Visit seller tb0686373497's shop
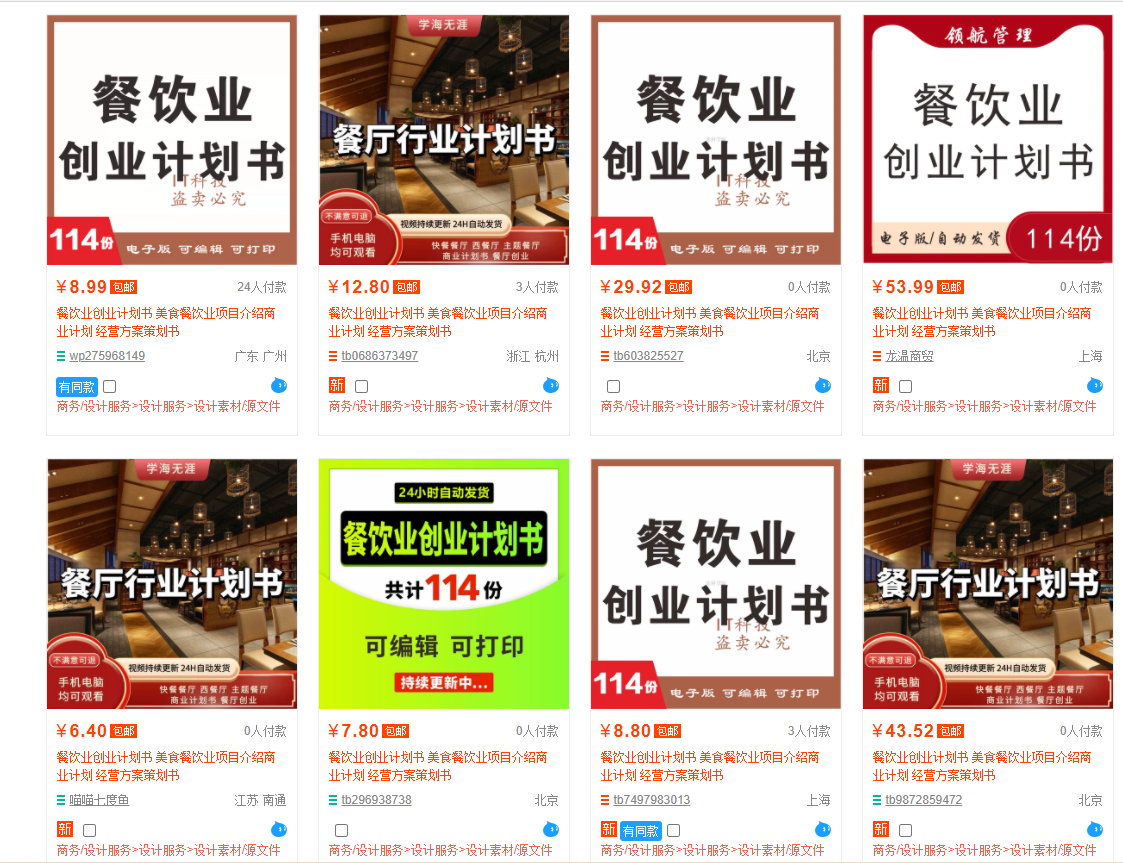1123x863 pixels. click(x=379, y=356)
